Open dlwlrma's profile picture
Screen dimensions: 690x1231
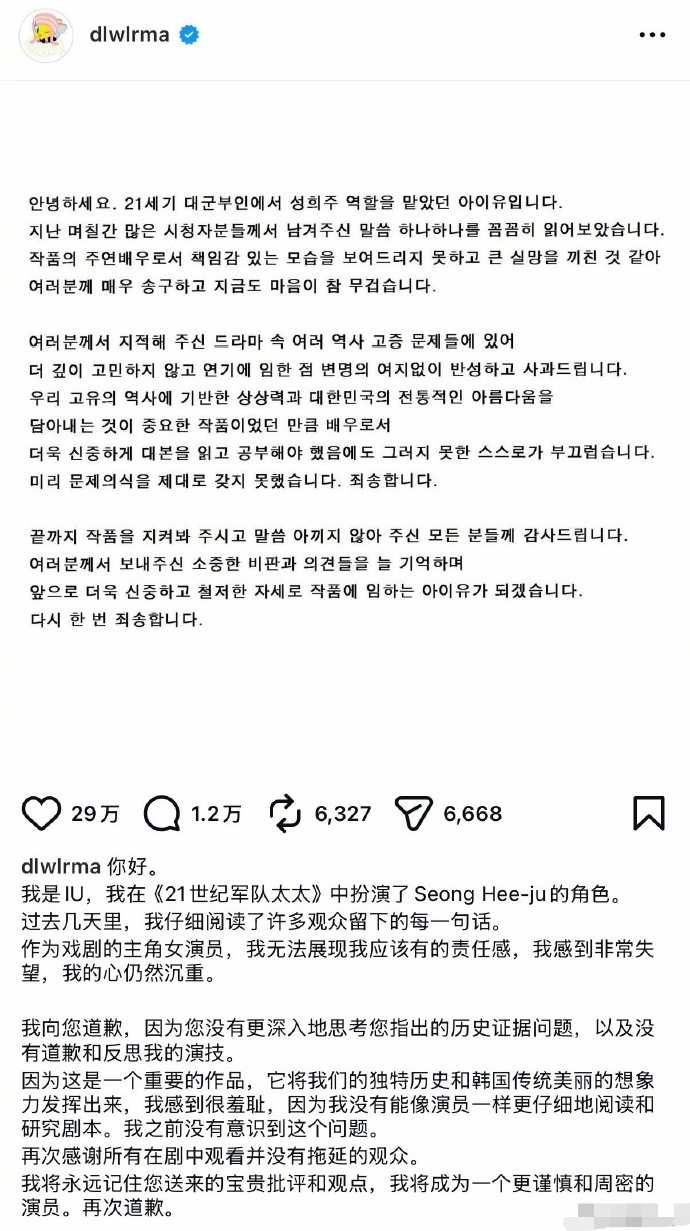click(x=46, y=36)
